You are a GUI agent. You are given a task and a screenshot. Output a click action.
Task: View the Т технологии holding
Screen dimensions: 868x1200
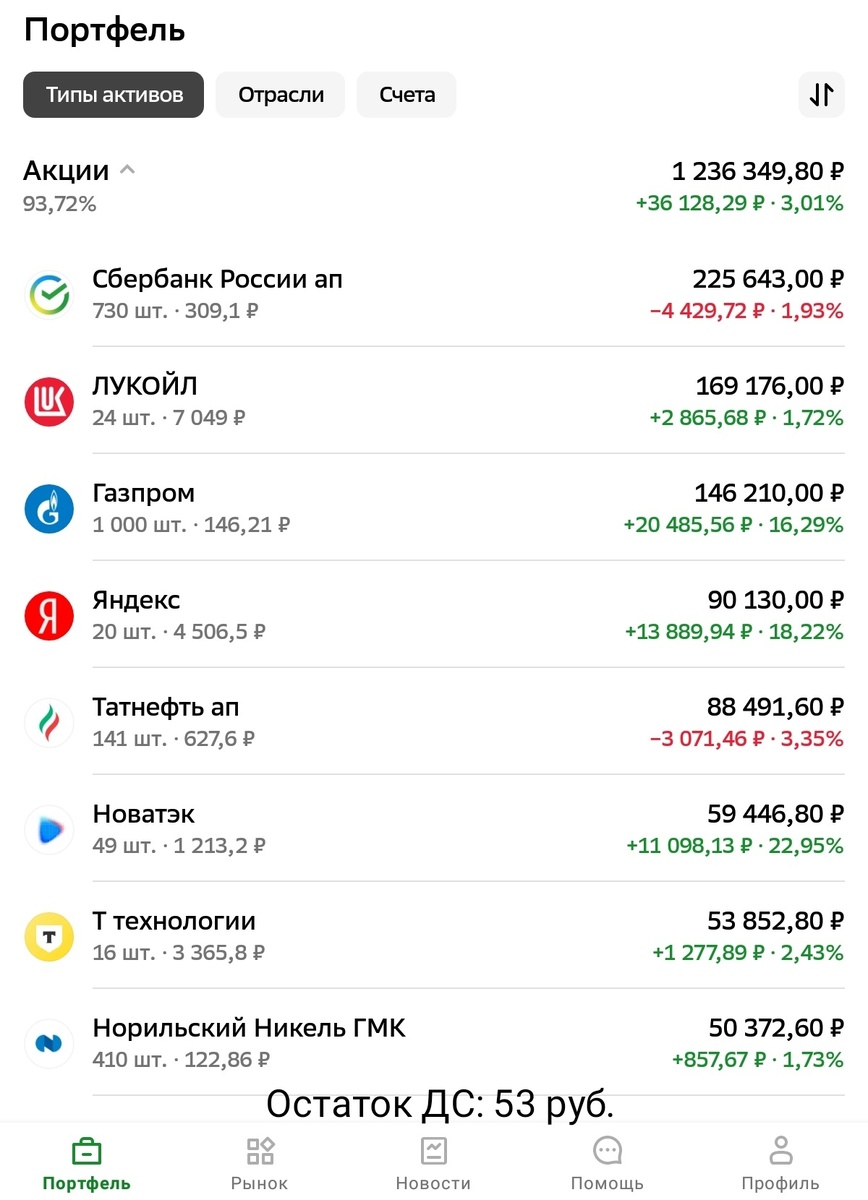434,936
